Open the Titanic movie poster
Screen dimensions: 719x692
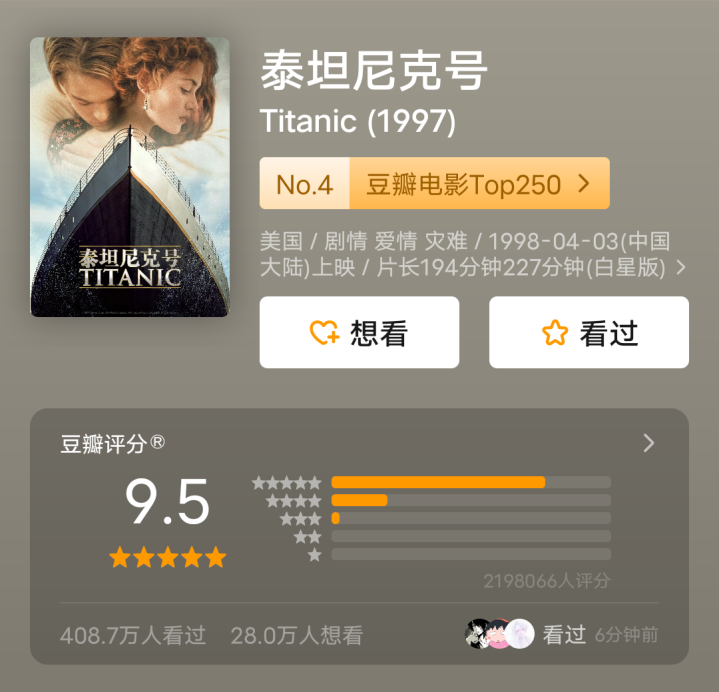coord(130,177)
